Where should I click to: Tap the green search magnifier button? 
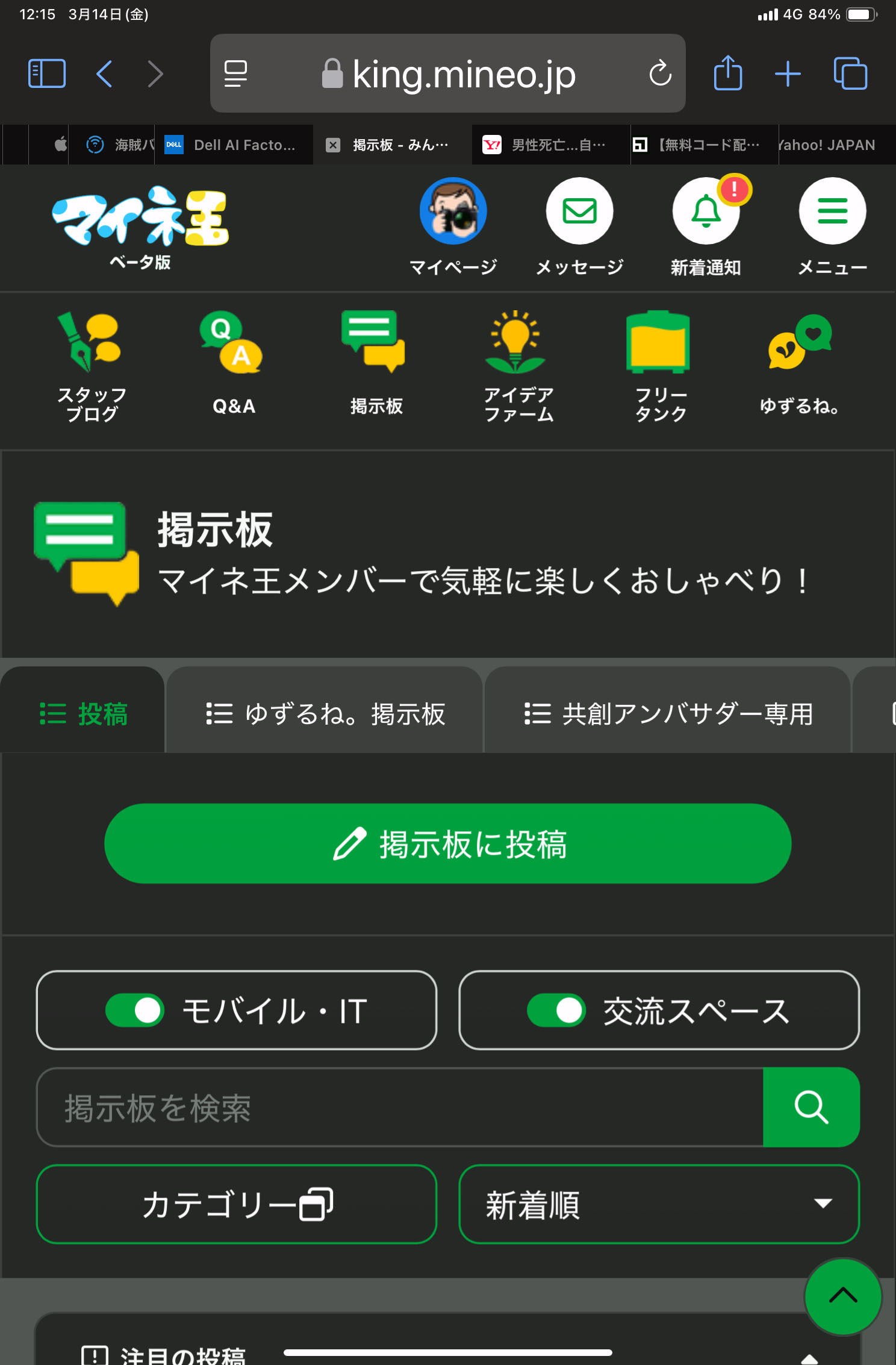[x=811, y=1107]
